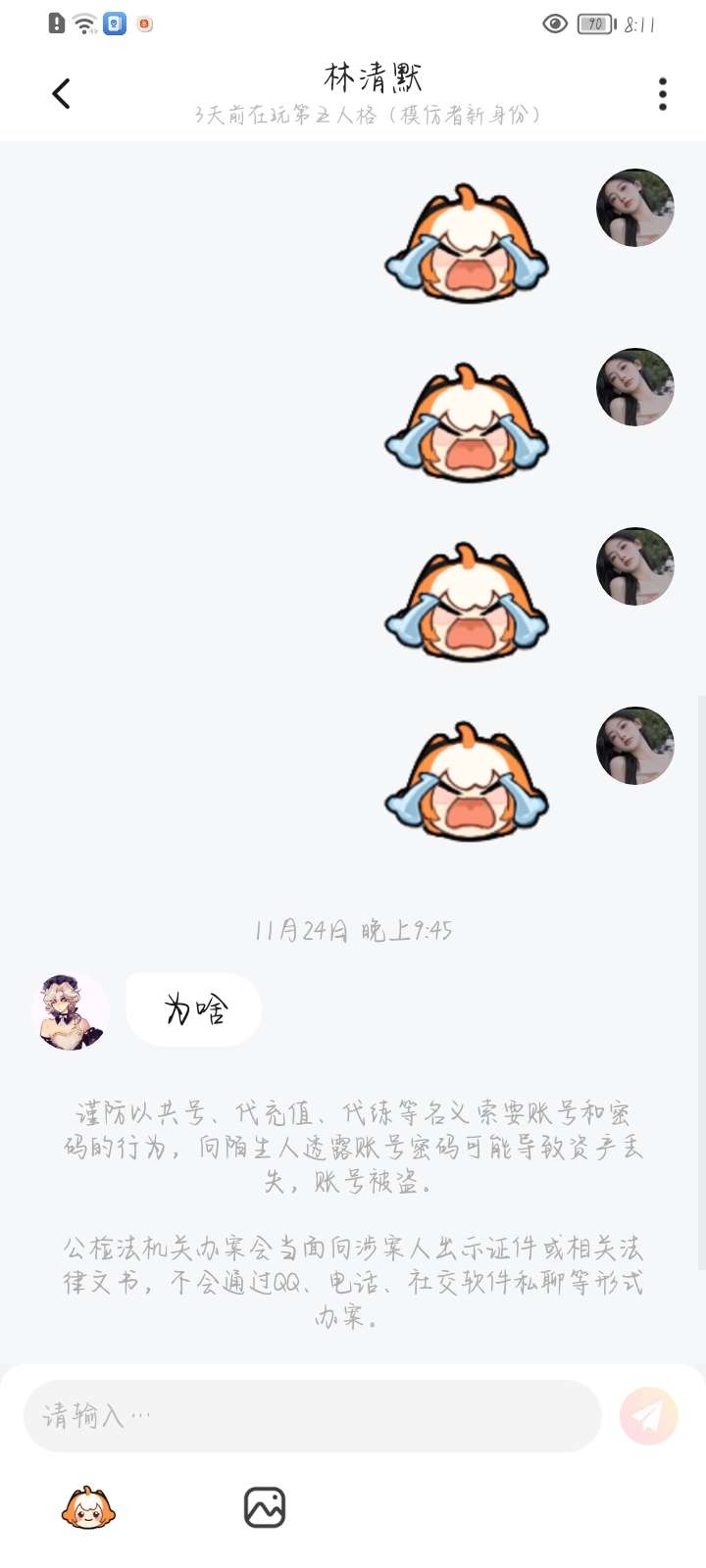Tap the message input field
This screenshot has width=706, height=1568.
coord(312,1416)
